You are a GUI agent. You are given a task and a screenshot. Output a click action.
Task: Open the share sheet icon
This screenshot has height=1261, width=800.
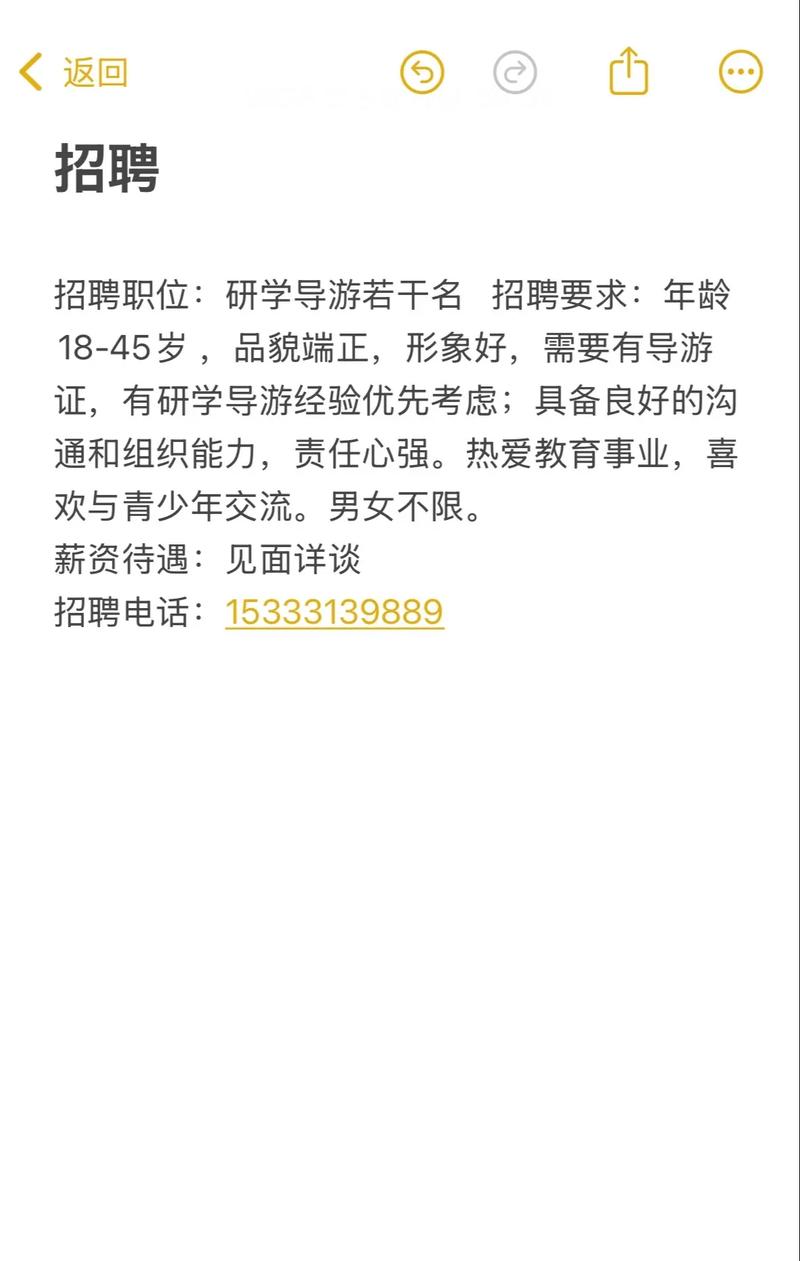(628, 73)
